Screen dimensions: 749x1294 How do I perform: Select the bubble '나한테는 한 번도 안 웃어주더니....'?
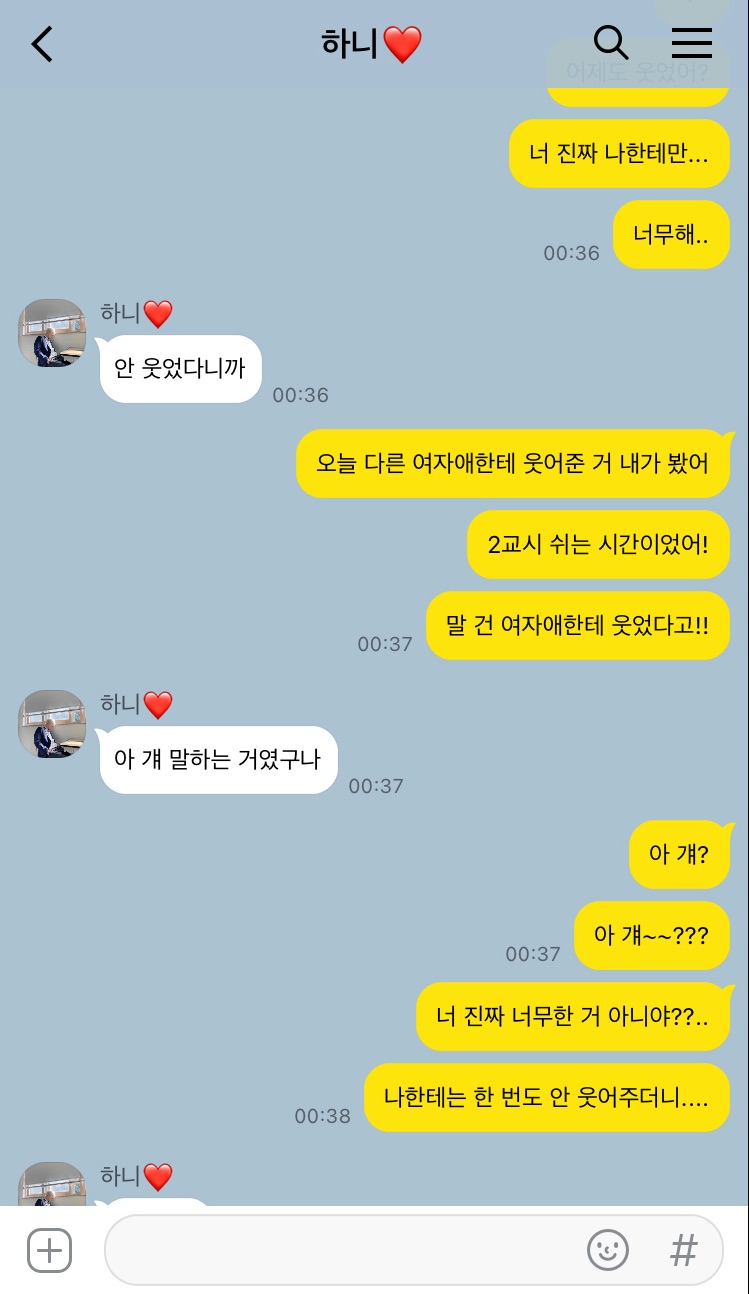coord(547,1097)
